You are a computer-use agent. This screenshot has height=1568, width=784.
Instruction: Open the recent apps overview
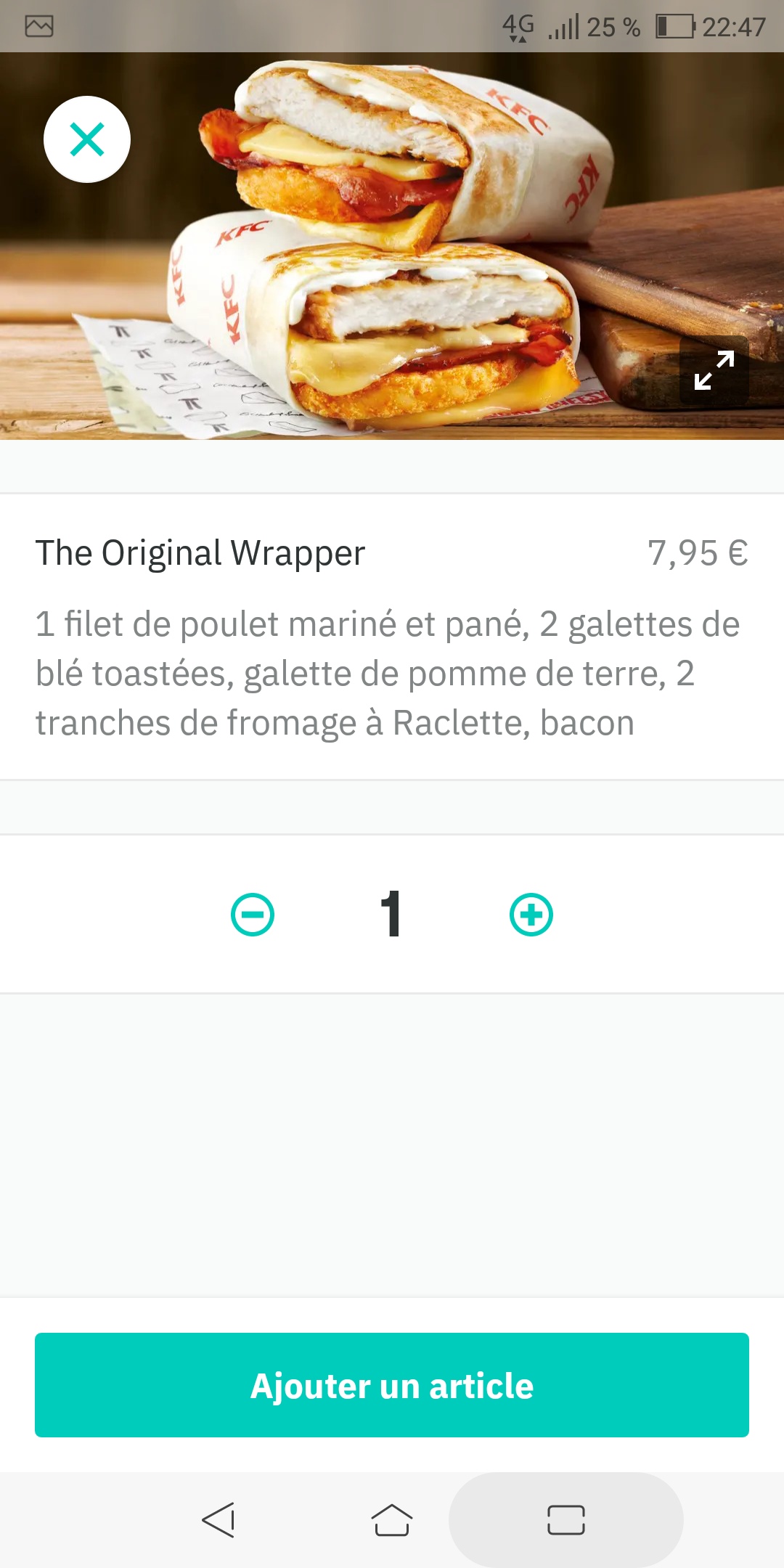pyautogui.click(x=566, y=1520)
